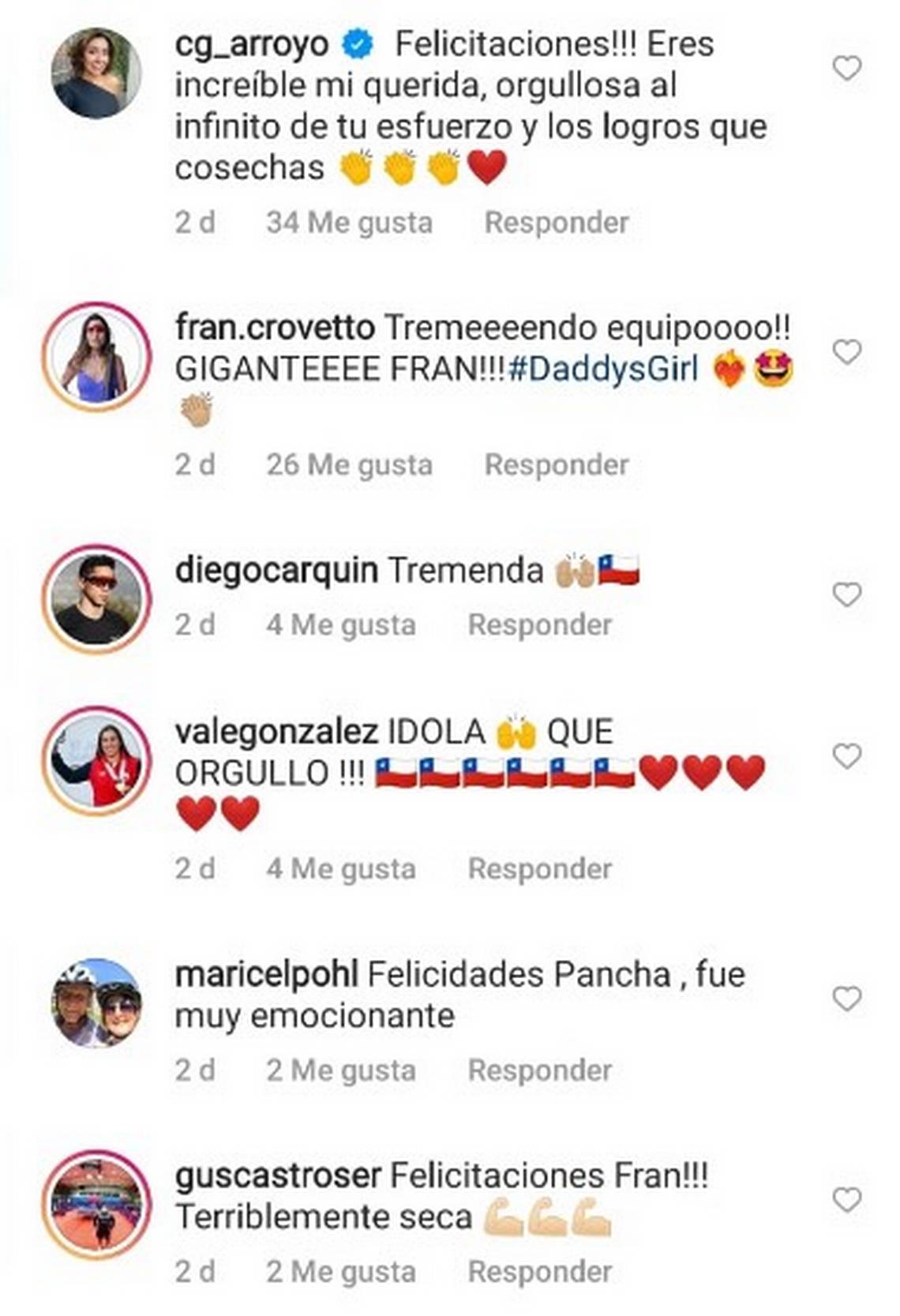View likes on fran.crovetto's comment
The width and height of the screenshot is (900, 1316).
pyautogui.click(x=349, y=465)
